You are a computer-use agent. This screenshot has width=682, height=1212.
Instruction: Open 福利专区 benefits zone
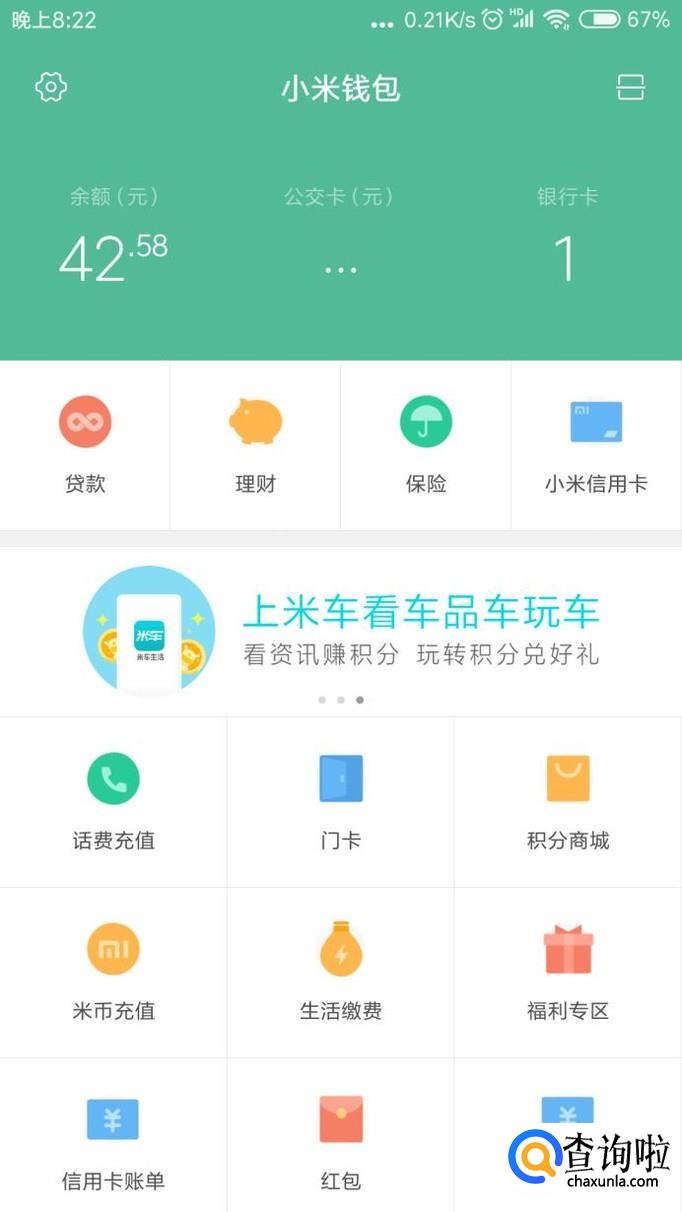[x=568, y=971]
